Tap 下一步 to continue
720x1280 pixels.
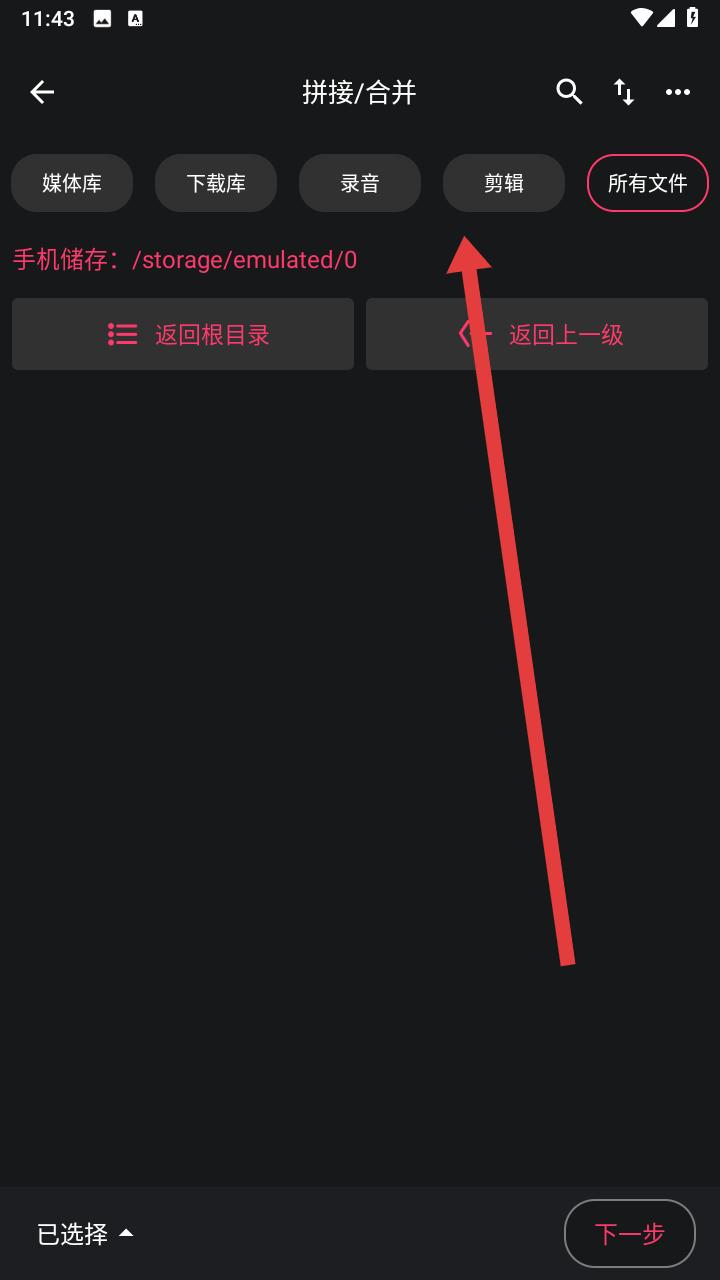pos(630,1234)
